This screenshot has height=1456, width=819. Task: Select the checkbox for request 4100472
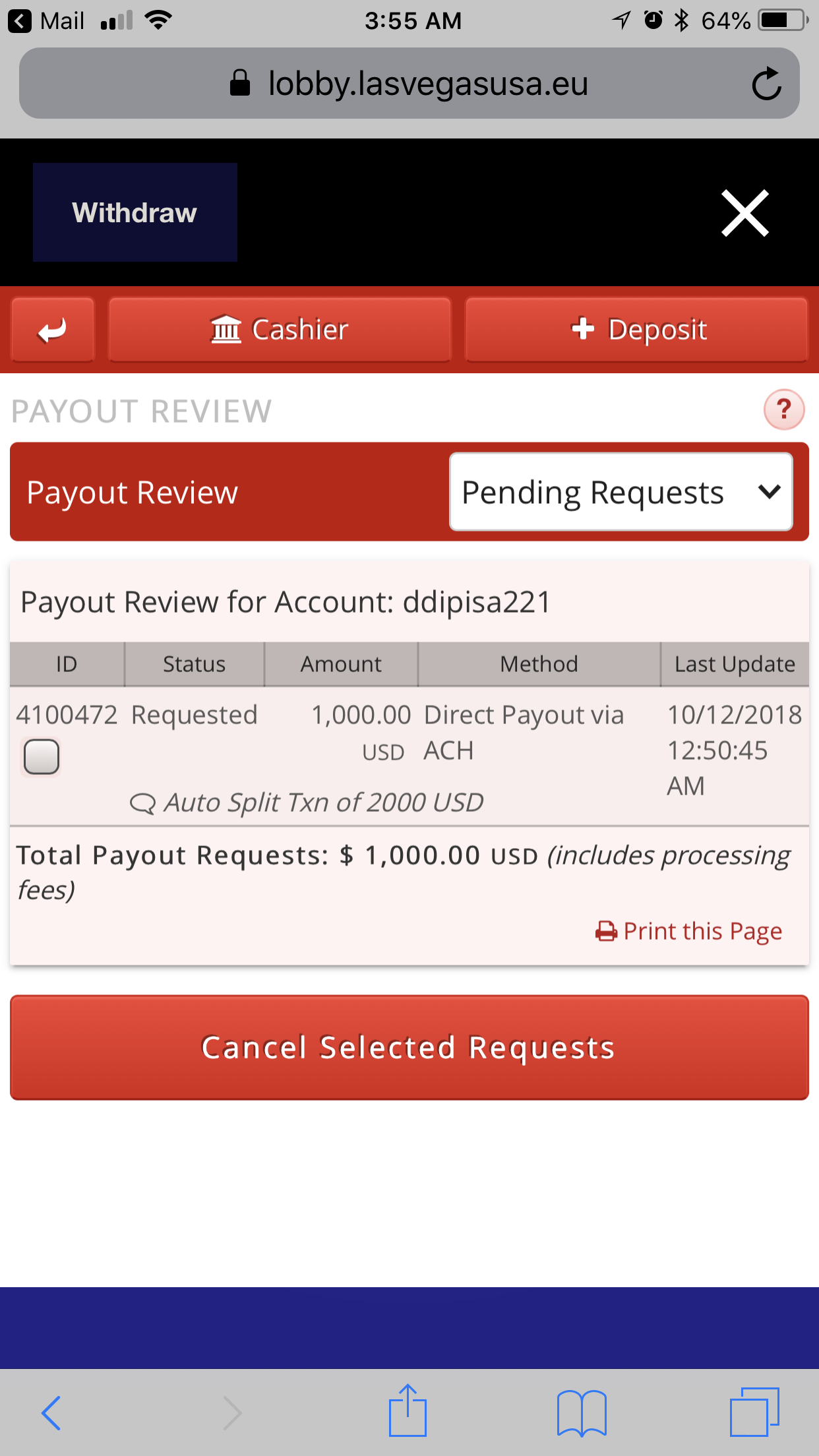(x=42, y=756)
